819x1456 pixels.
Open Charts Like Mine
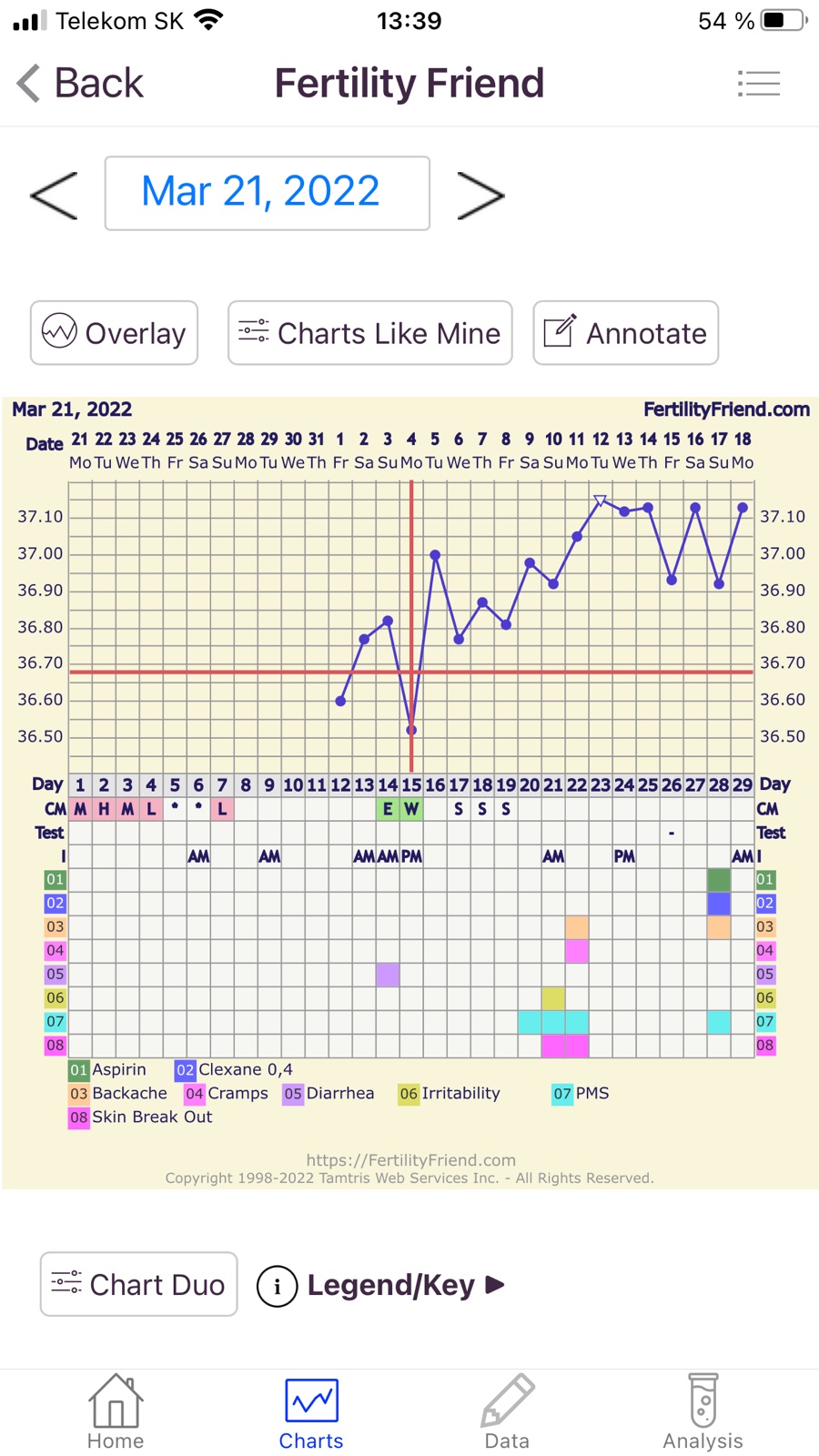click(x=369, y=333)
